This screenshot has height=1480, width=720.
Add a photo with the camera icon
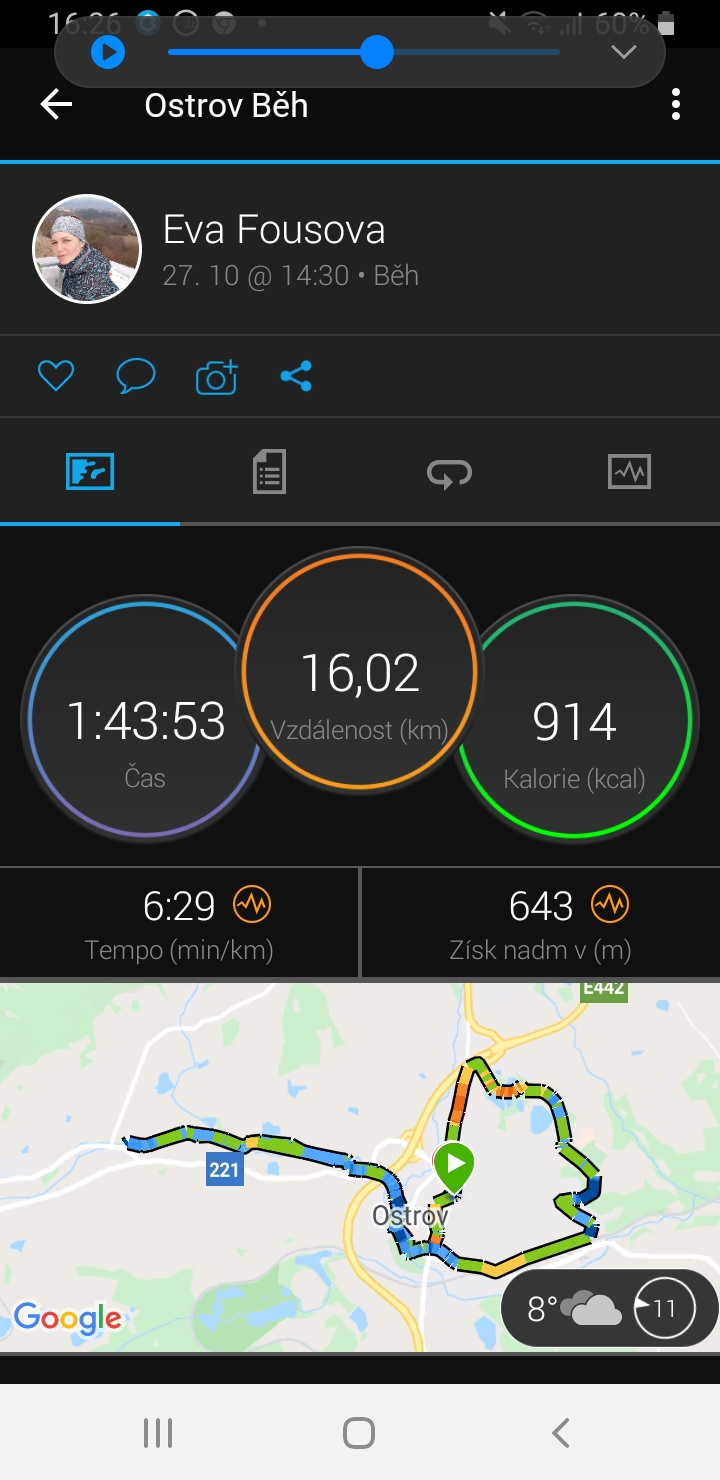216,377
